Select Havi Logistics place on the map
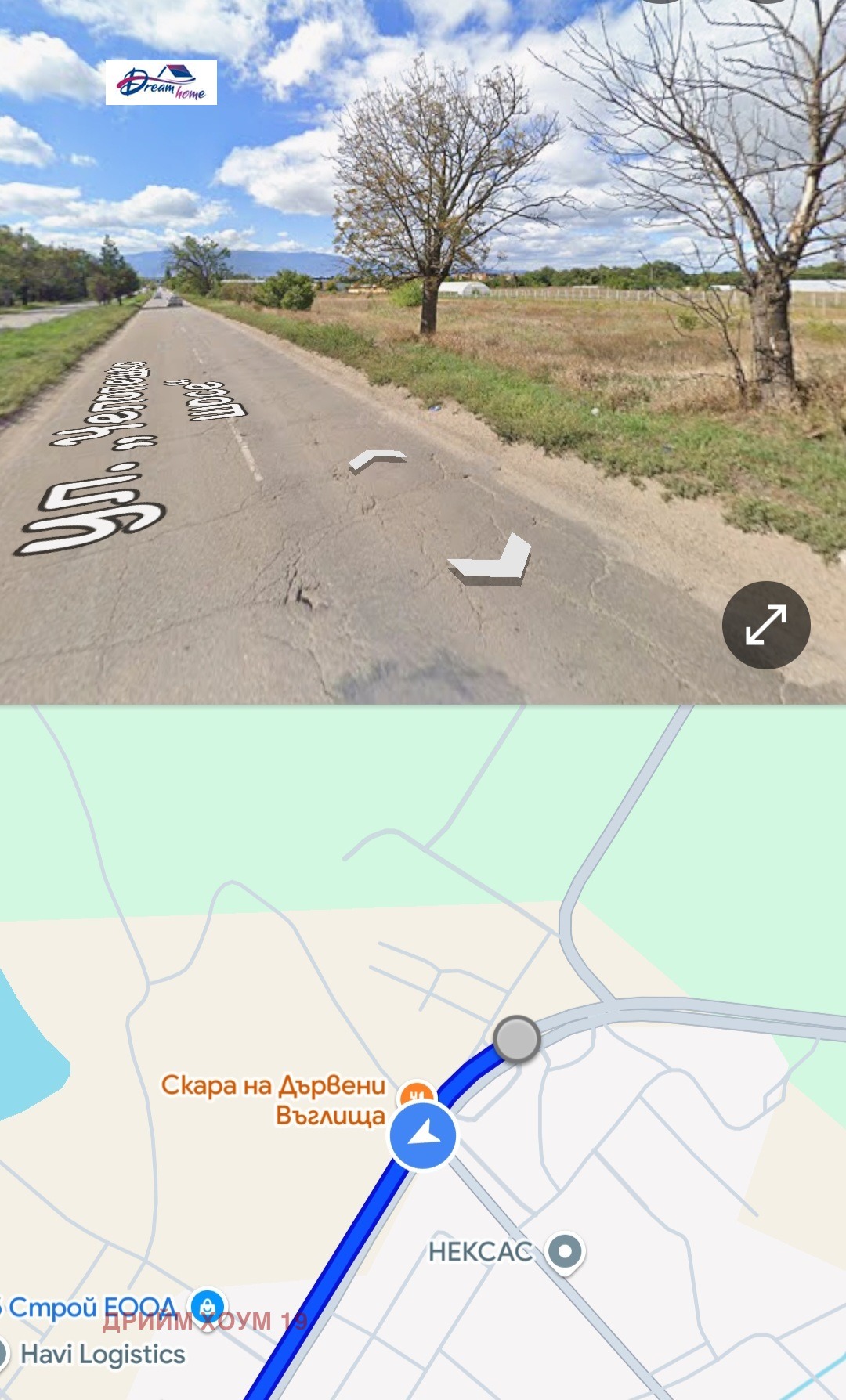 coord(102,1355)
